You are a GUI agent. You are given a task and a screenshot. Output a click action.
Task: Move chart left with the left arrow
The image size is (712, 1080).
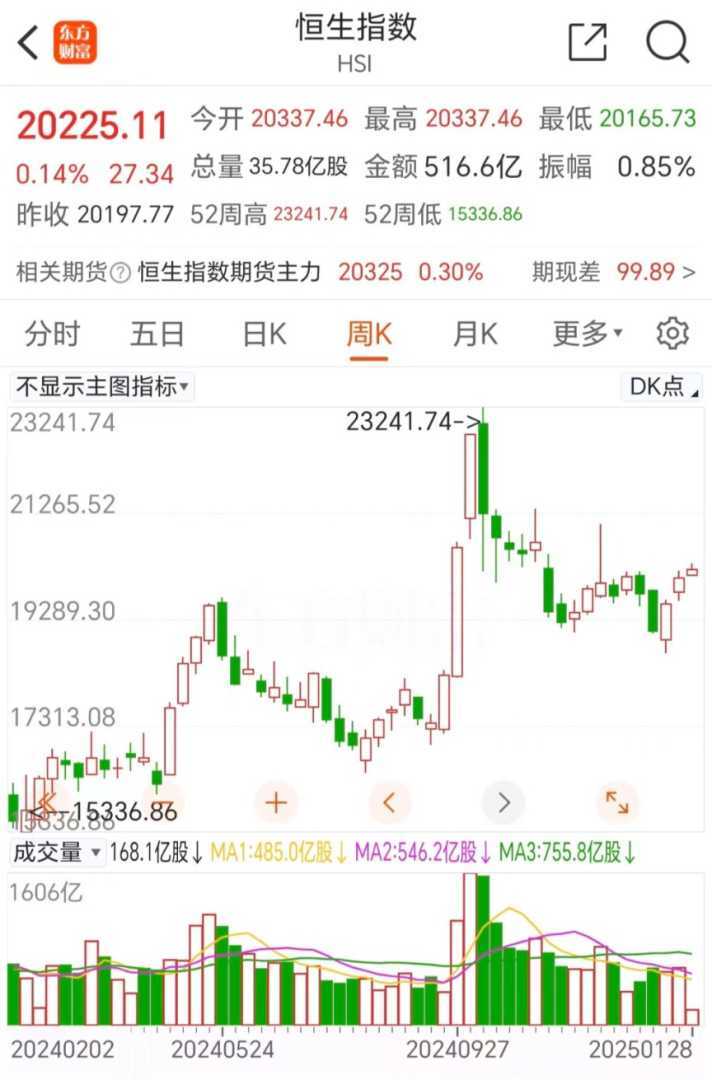390,802
